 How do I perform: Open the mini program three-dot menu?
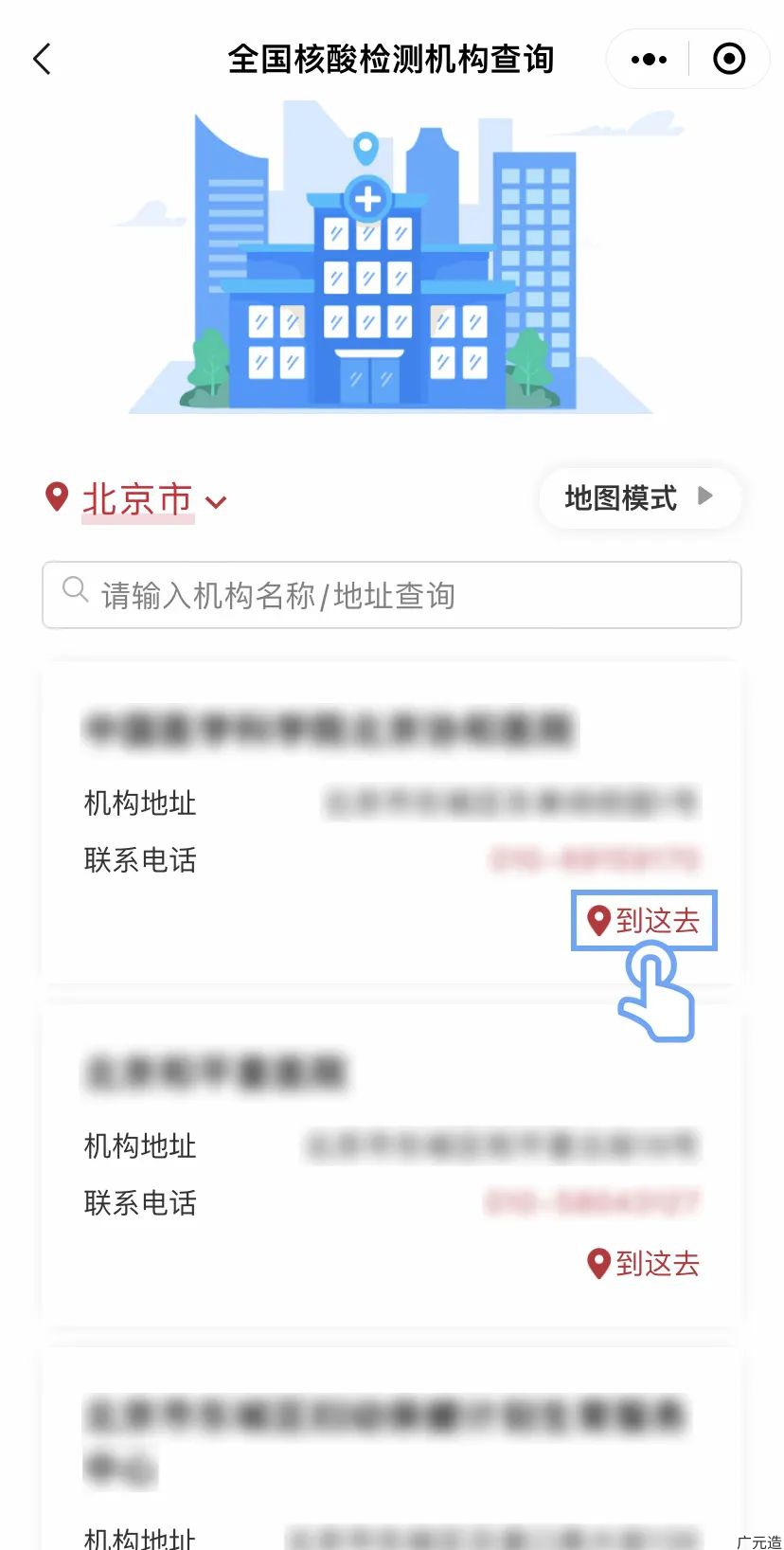649,60
